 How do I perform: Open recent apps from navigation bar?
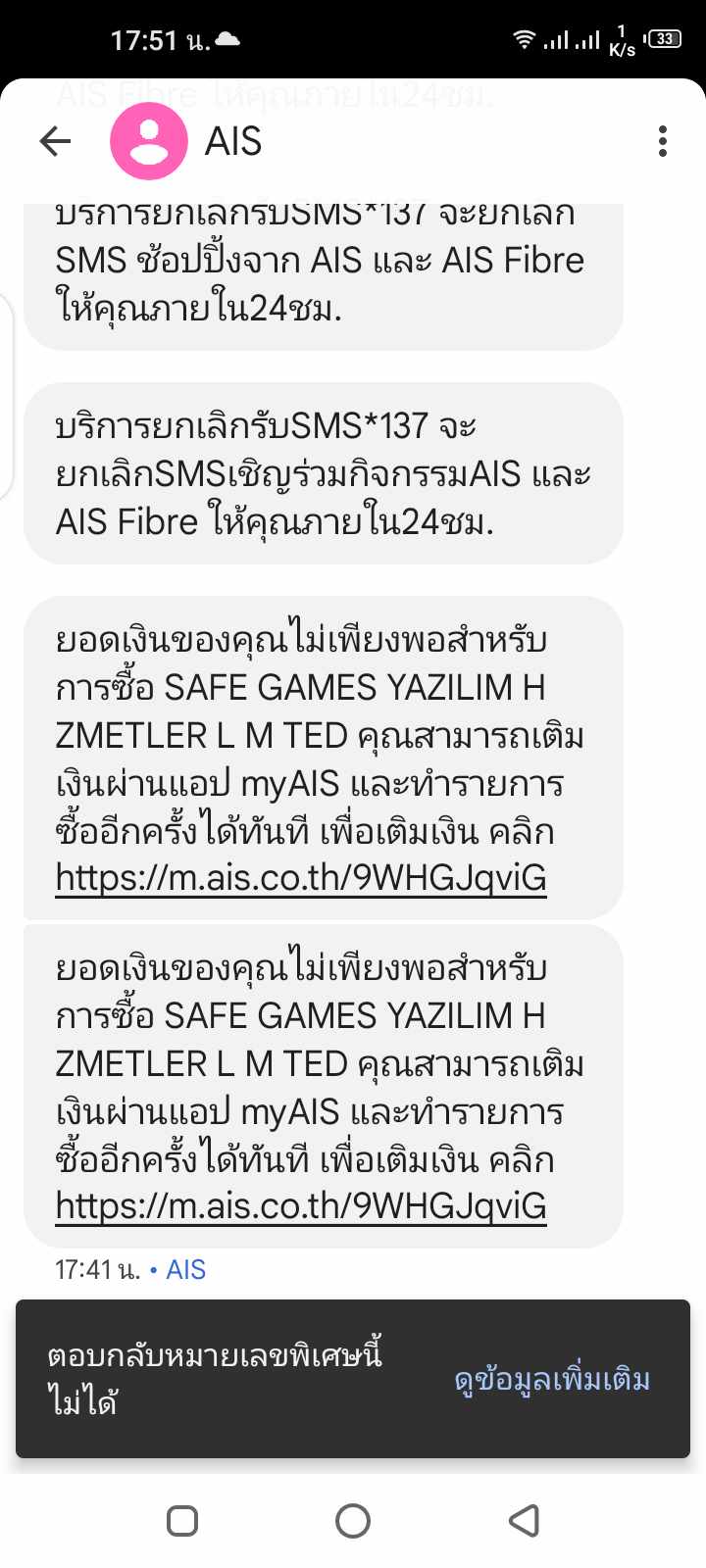pyautogui.click(x=182, y=1520)
